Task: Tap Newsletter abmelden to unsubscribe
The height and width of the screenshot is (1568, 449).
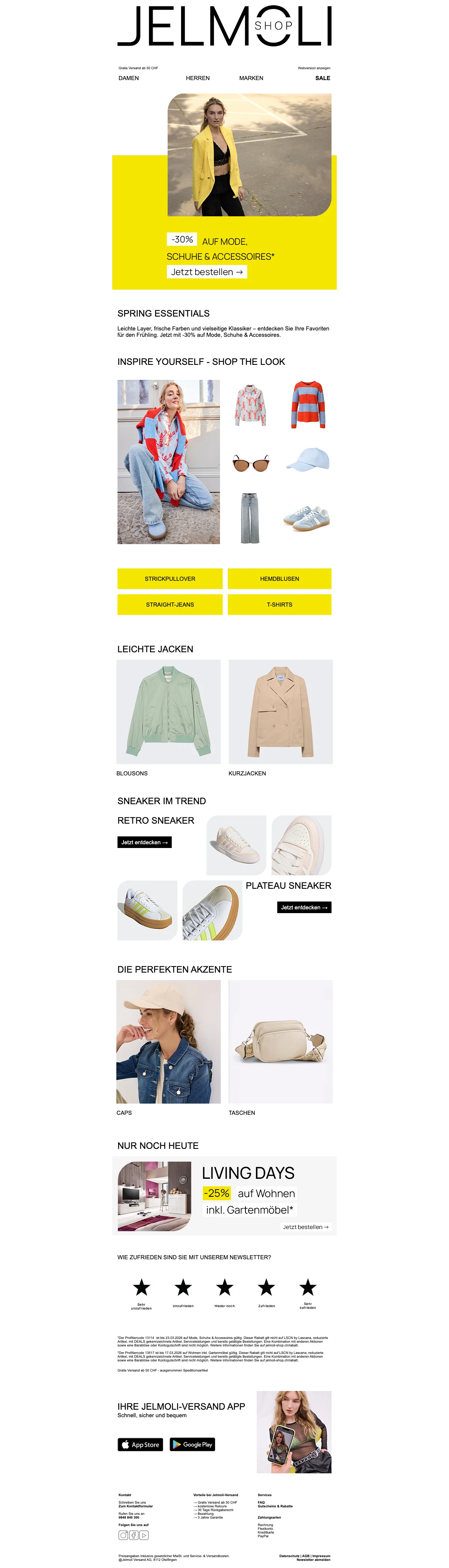Action: point(313,1559)
